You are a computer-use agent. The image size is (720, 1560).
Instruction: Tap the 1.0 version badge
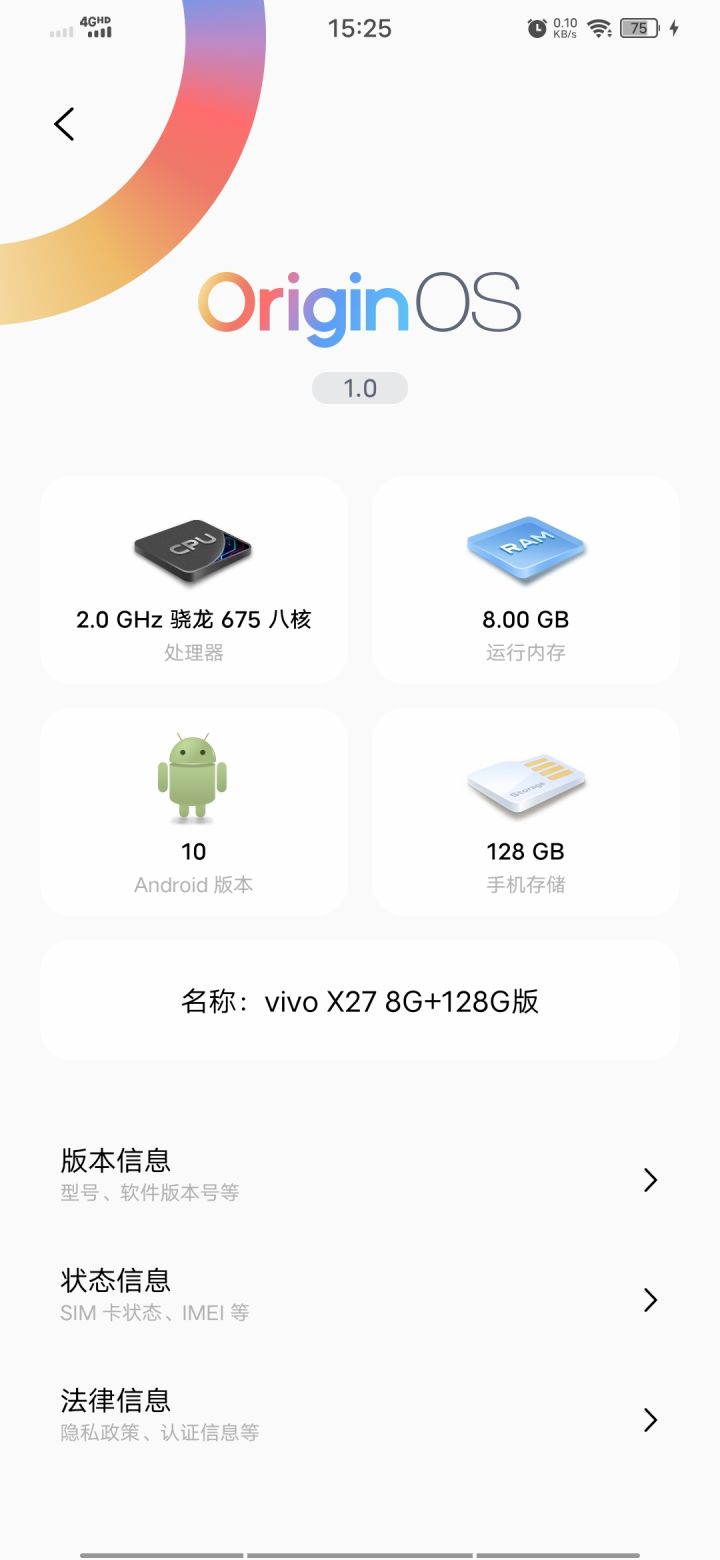(360, 388)
